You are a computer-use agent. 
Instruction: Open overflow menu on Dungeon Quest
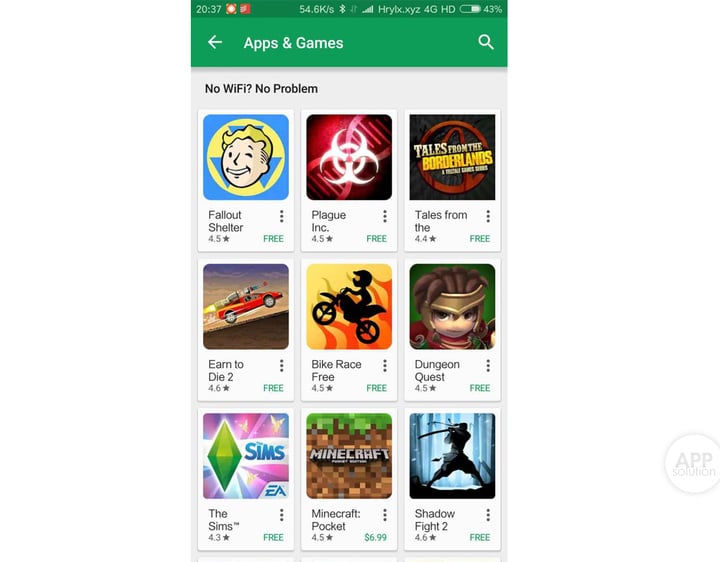coord(488,366)
